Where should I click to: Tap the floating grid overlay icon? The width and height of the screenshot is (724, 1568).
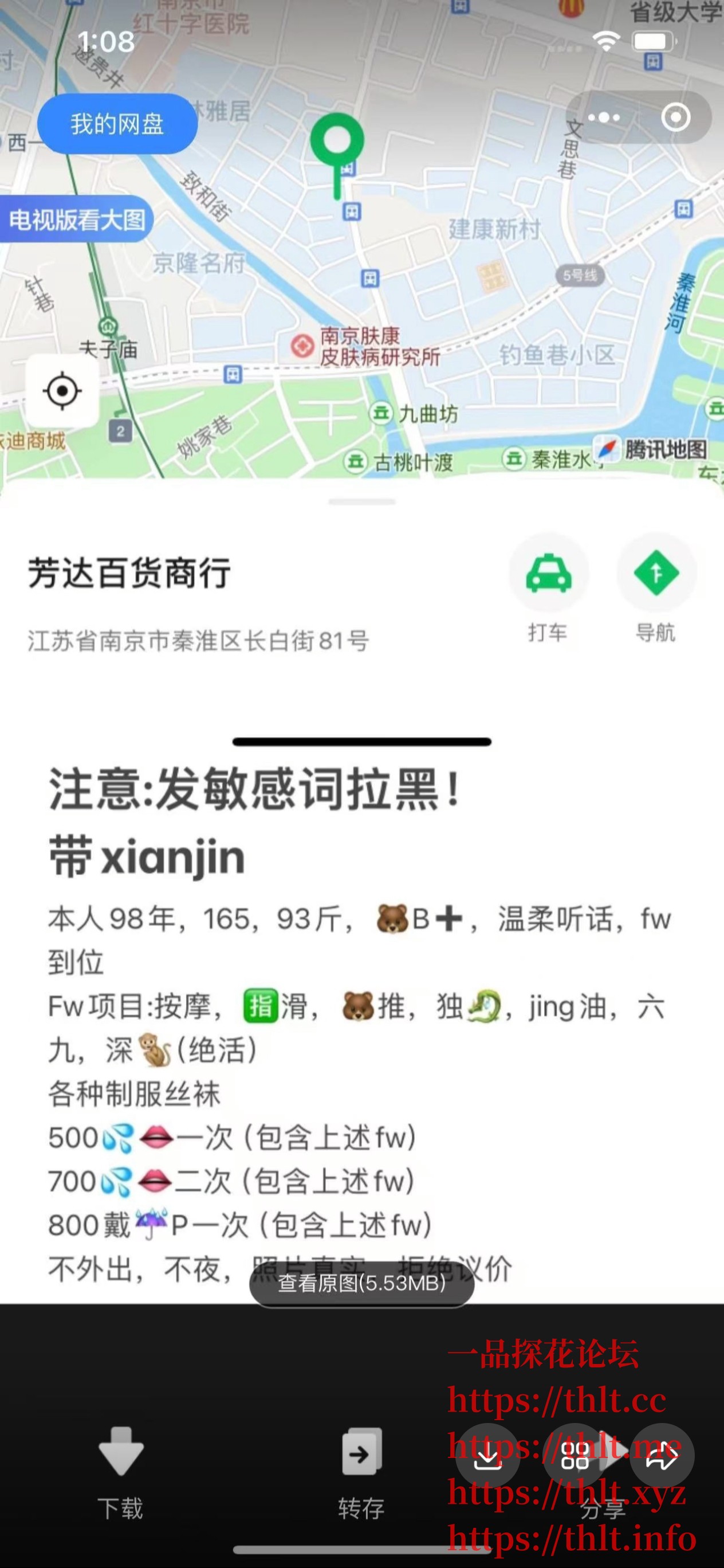pyautogui.click(x=575, y=1455)
